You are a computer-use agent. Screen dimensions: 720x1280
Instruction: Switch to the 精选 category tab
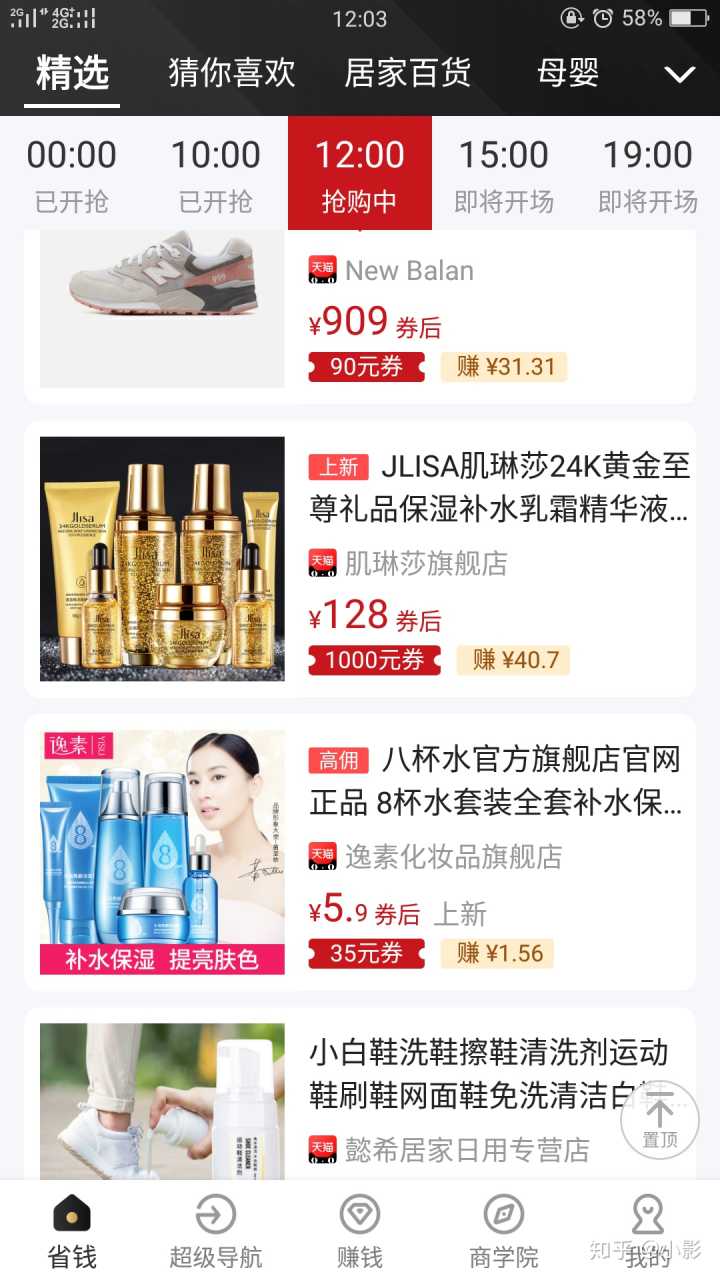coord(72,74)
